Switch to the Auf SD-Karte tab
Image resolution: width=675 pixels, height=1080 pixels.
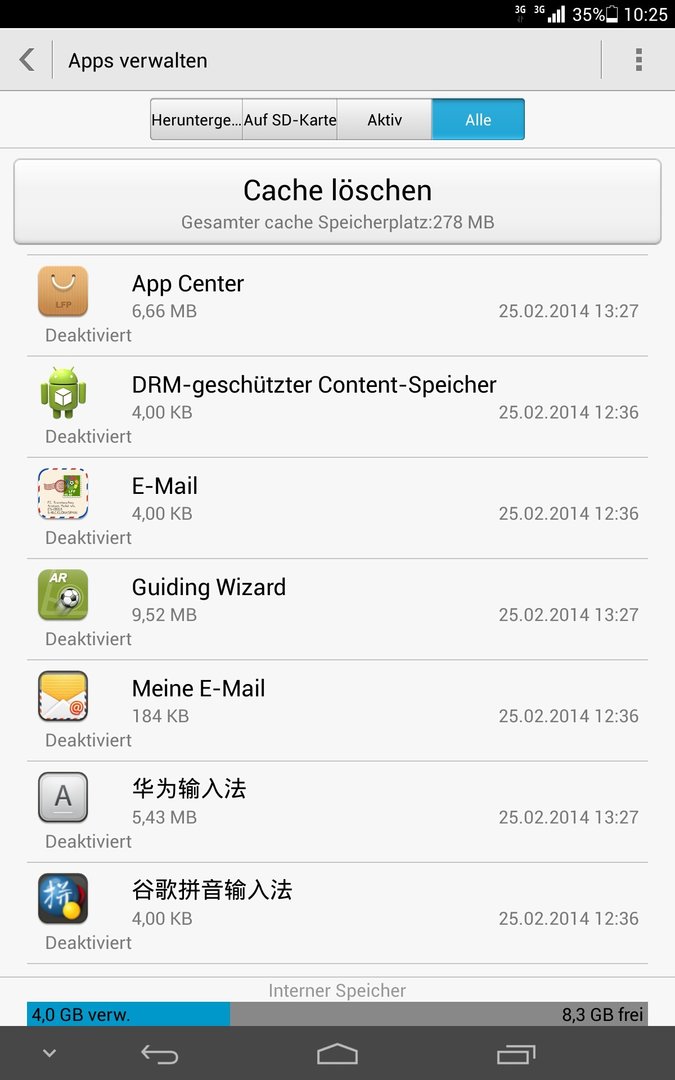290,119
